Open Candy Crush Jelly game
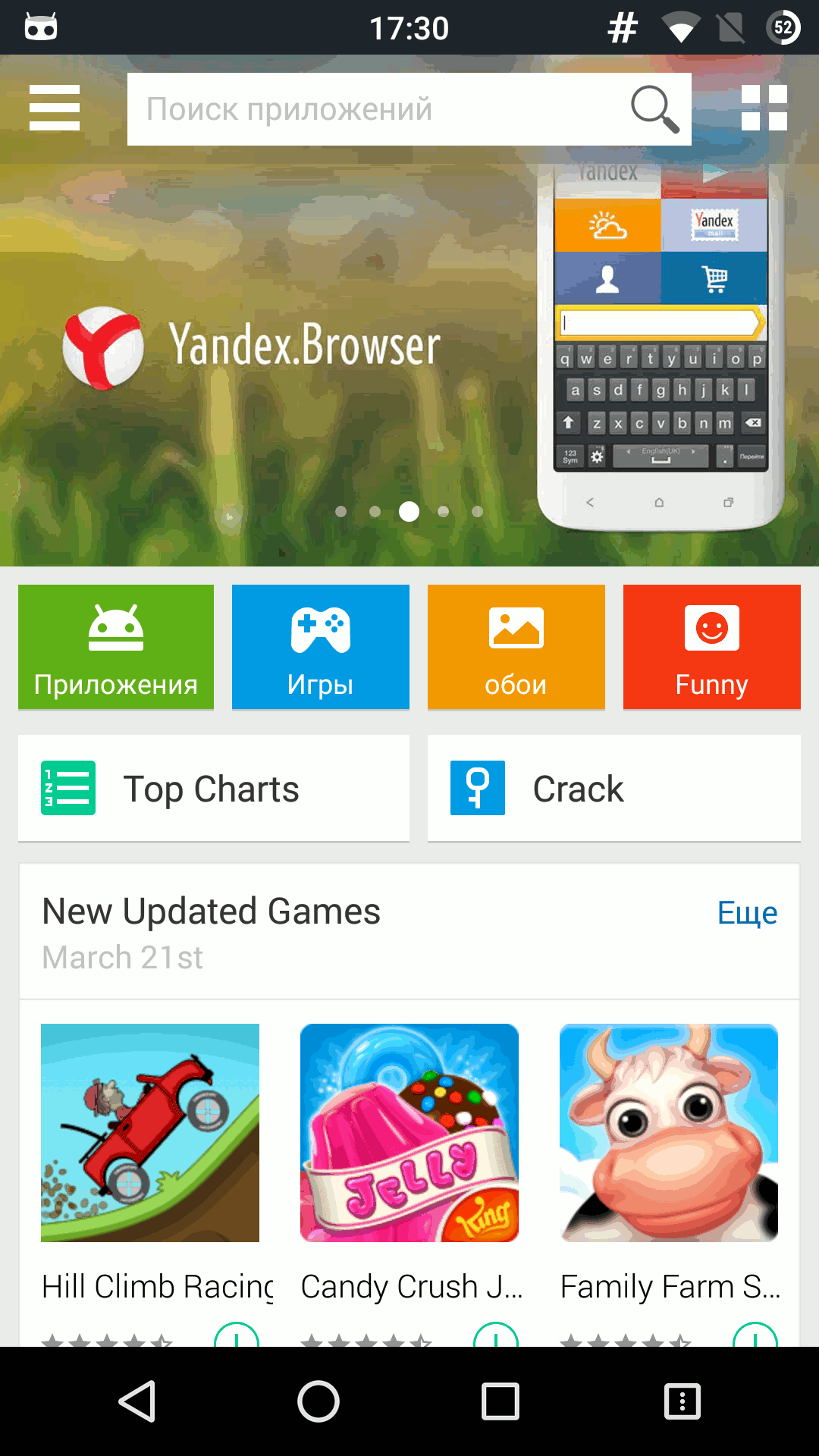The image size is (819, 1456). pos(409,1133)
